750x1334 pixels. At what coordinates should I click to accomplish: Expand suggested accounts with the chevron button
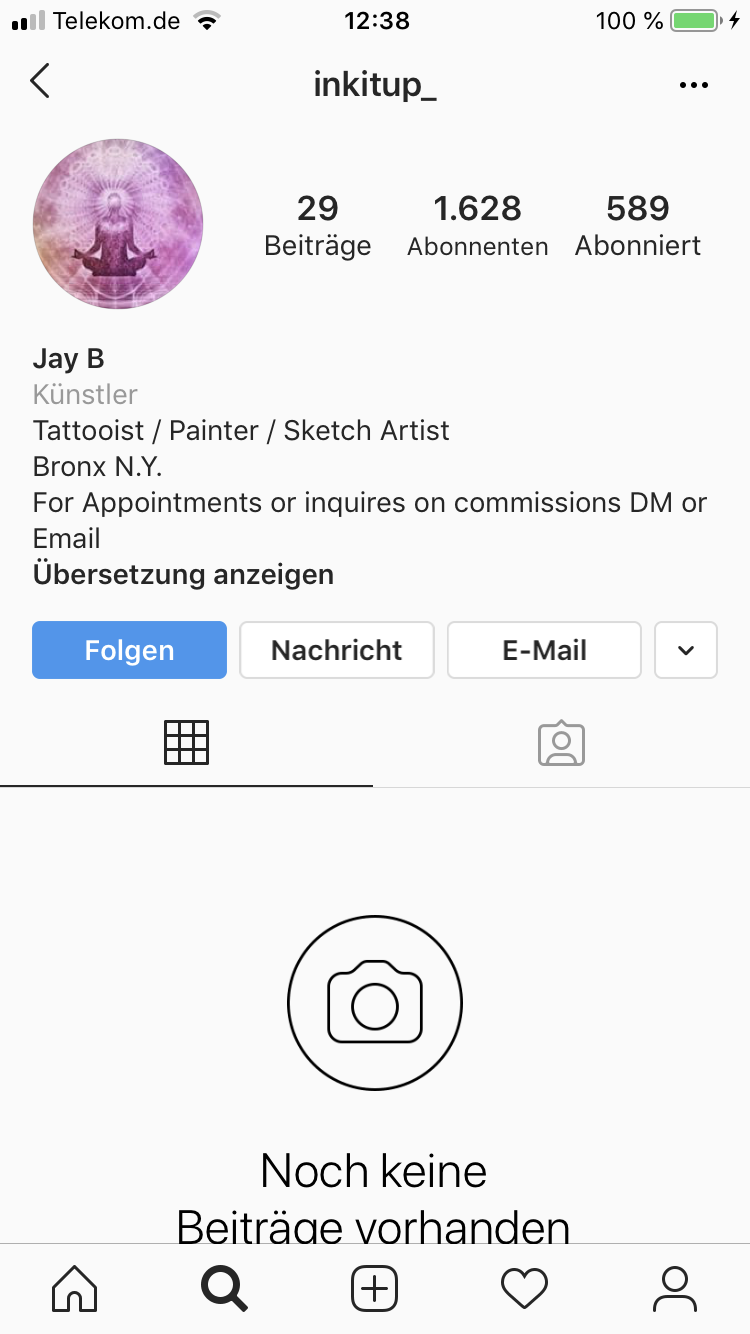[x=686, y=650]
